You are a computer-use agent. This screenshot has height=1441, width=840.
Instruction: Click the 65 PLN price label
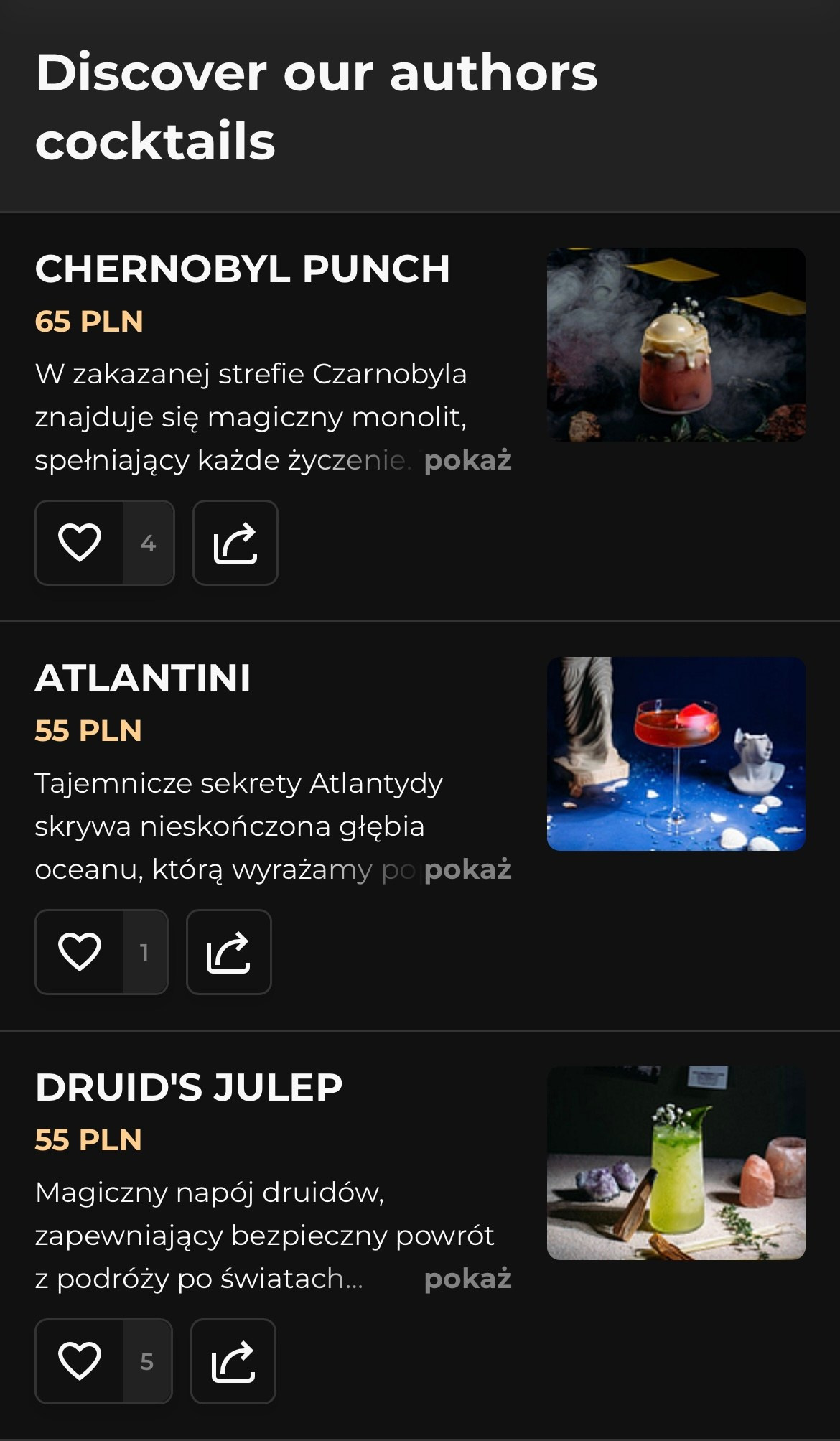click(89, 322)
